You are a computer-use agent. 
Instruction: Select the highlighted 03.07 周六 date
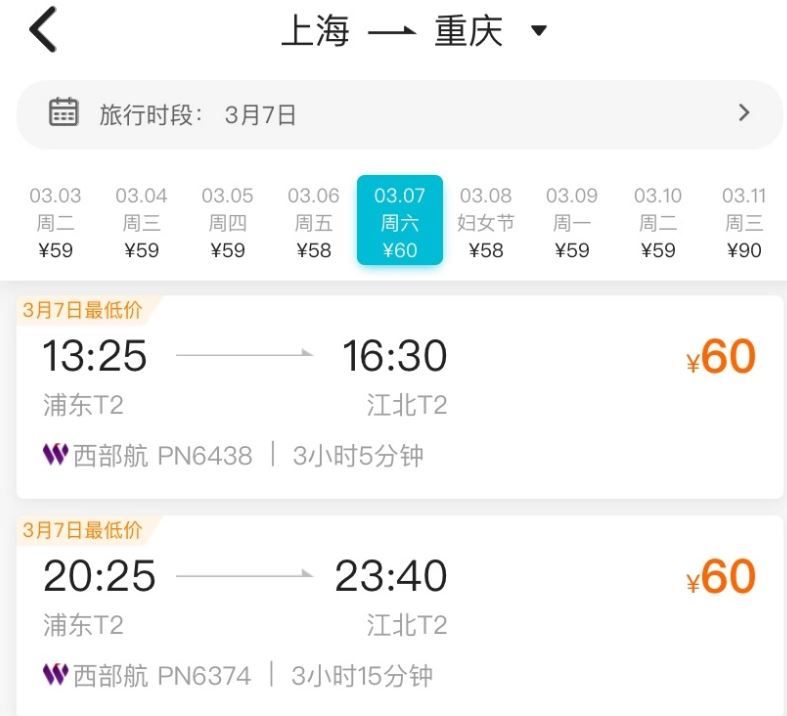coord(399,222)
